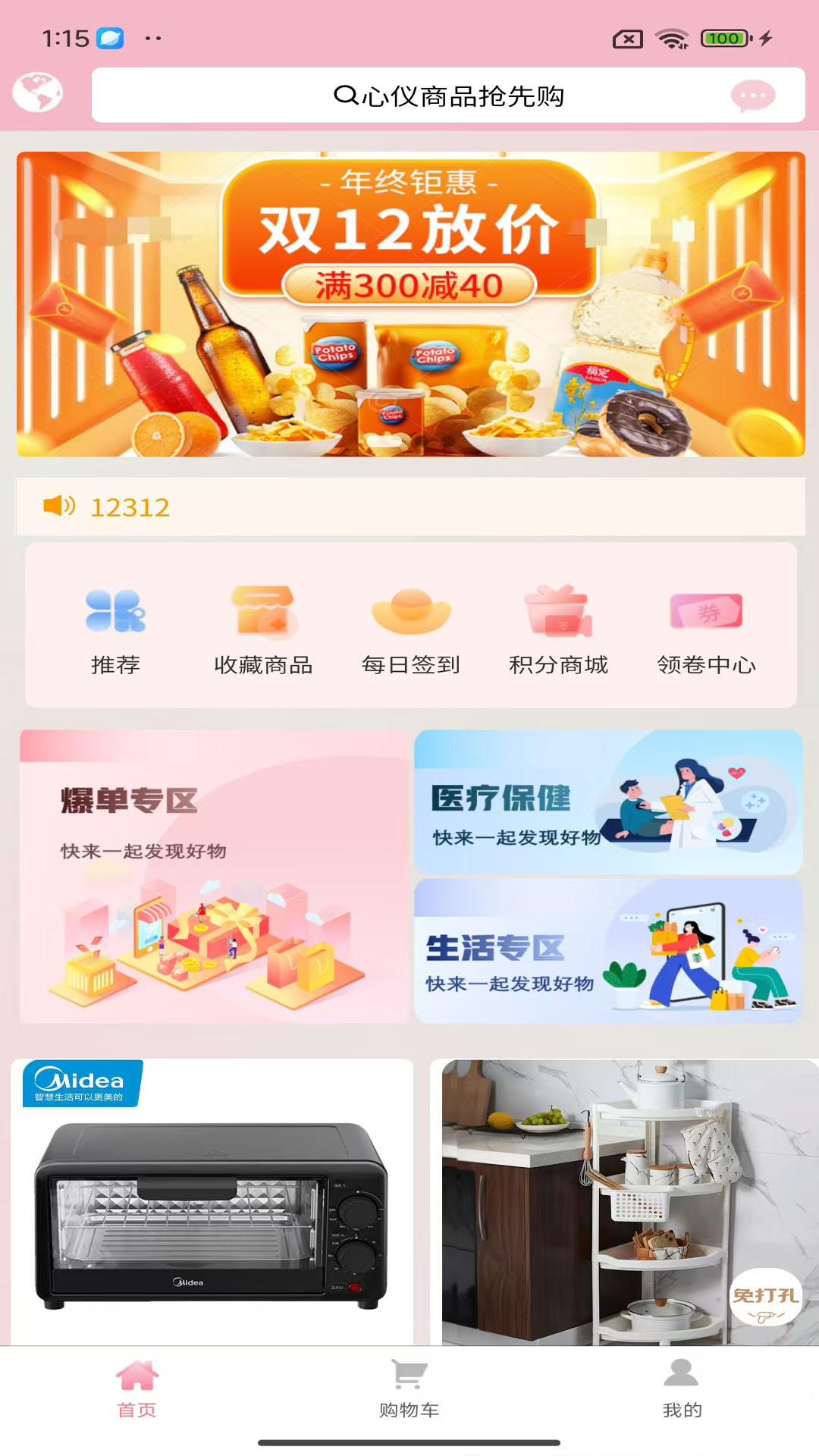Switch to the 购物车 tab

click(409, 1389)
